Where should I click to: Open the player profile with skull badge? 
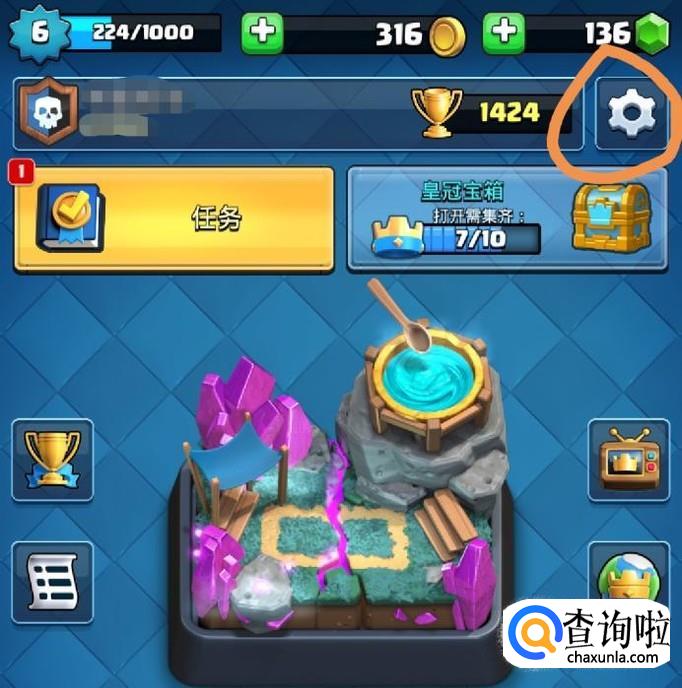coord(298,114)
